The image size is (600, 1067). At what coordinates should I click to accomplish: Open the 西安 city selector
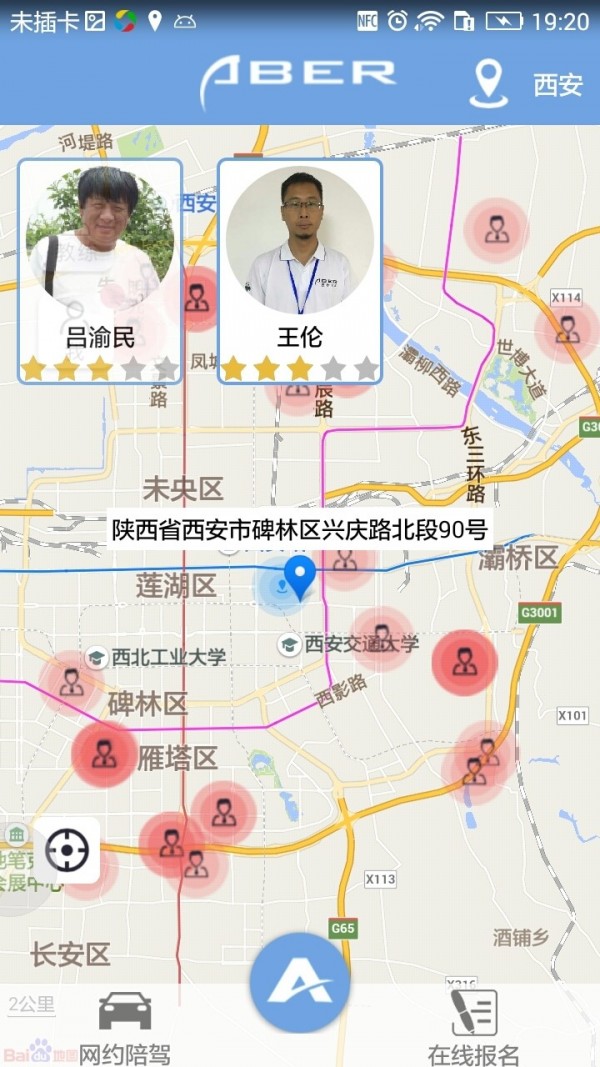point(528,84)
